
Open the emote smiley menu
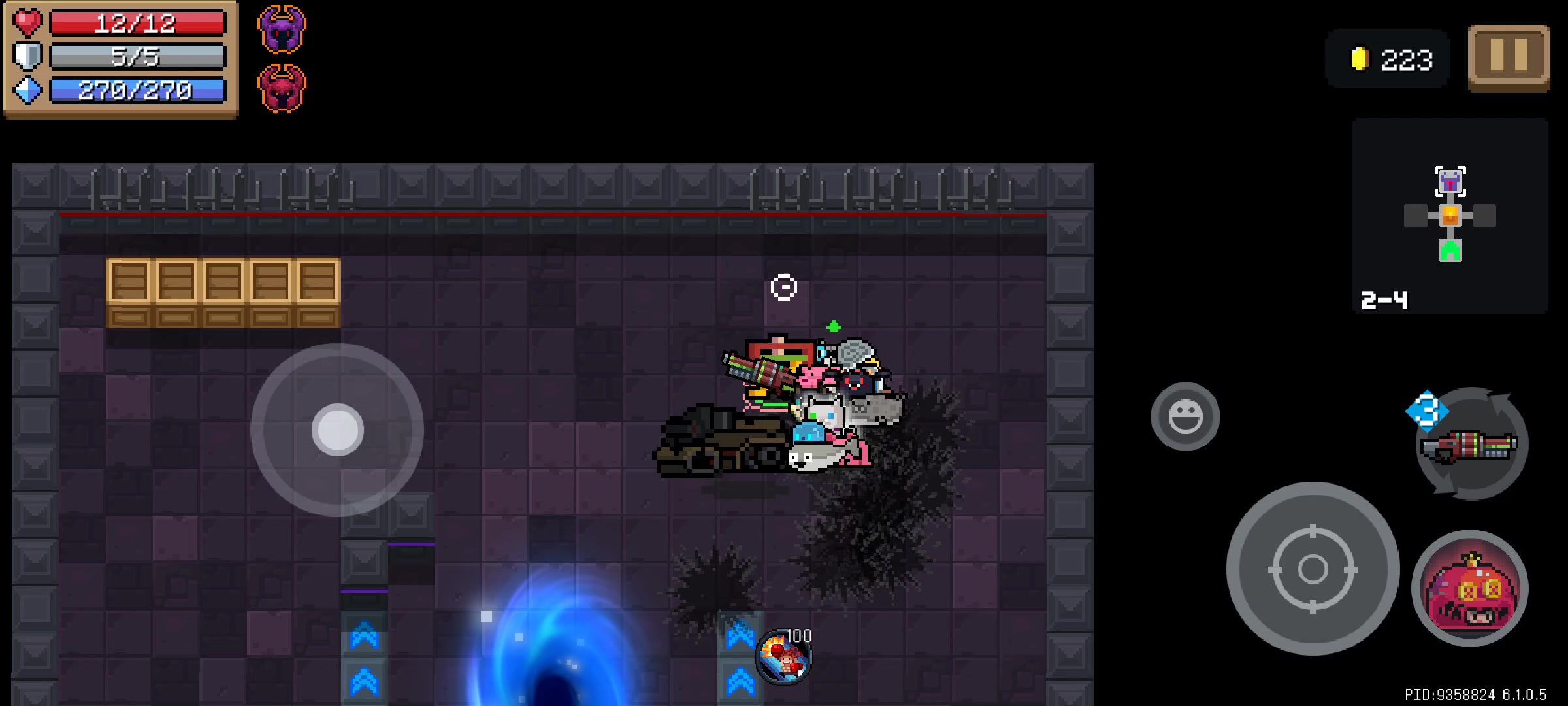click(x=1185, y=417)
